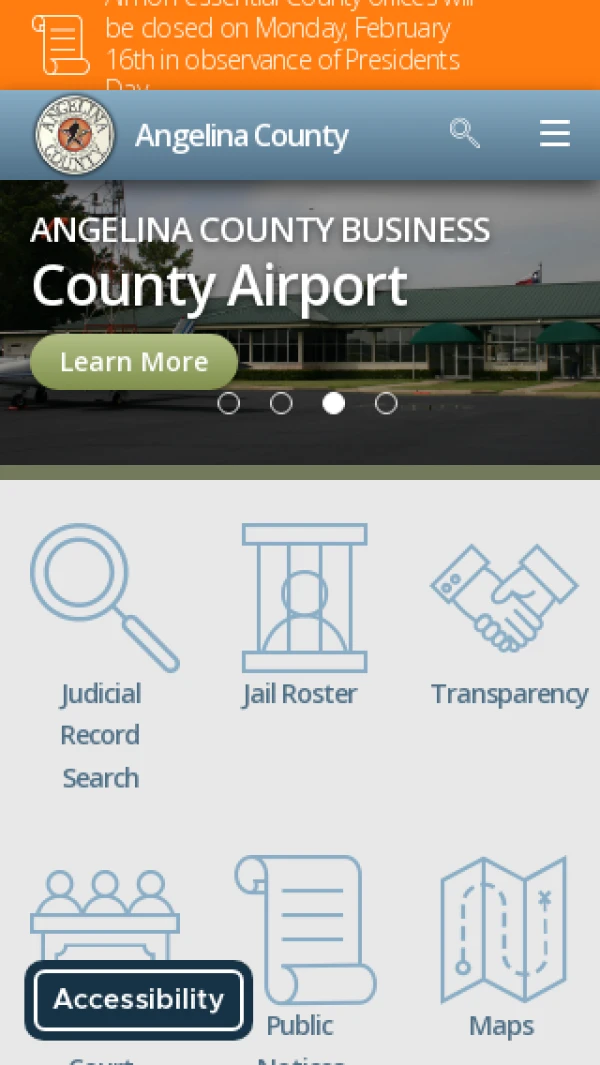
Task: Tap the Learn More button
Action: tap(134, 362)
